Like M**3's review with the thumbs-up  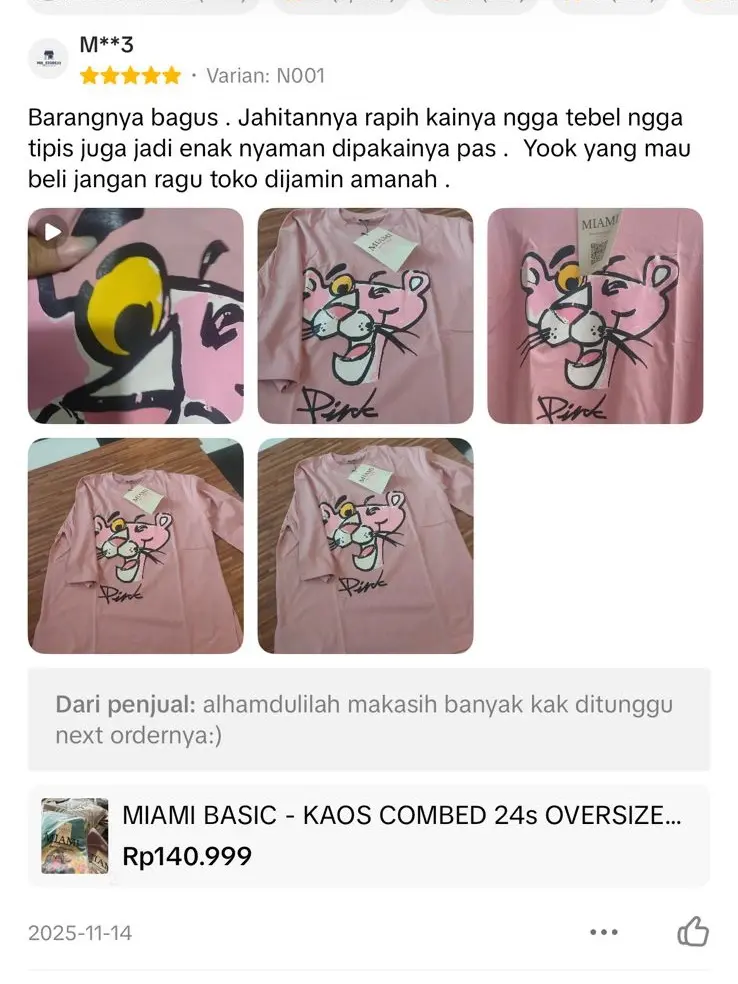[693, 932]
